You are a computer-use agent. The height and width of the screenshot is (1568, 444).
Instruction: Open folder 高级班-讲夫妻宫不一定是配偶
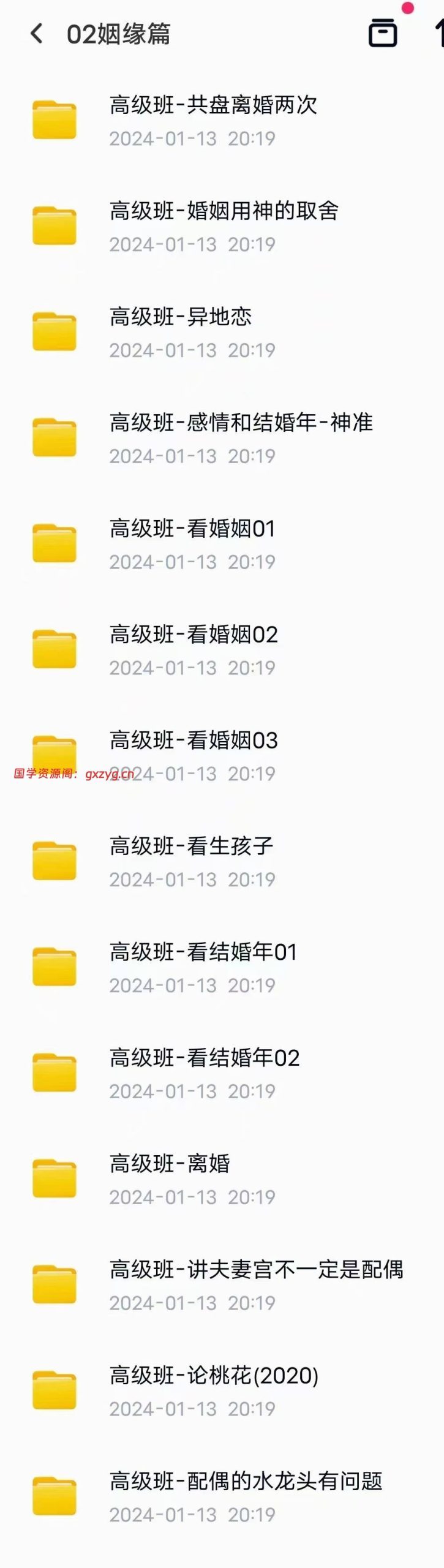point(256,1270)
